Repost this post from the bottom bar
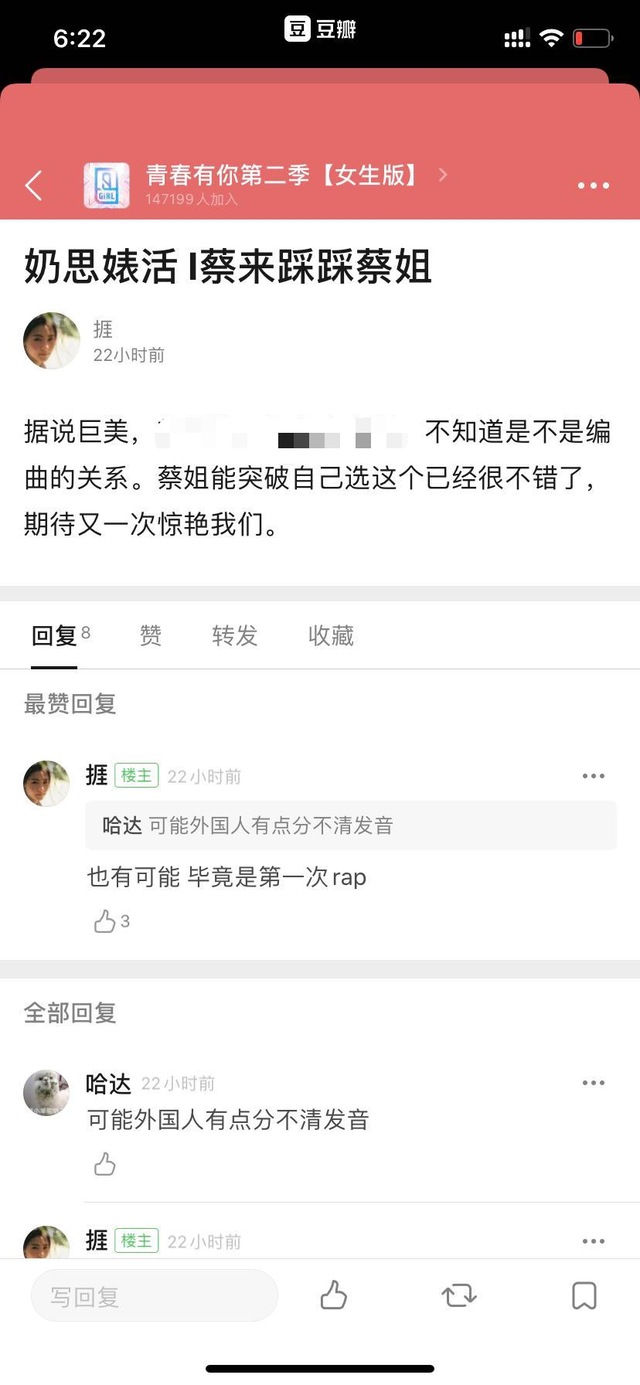The width and height of the screenshot is (640, 1385). pos(459,1297)
